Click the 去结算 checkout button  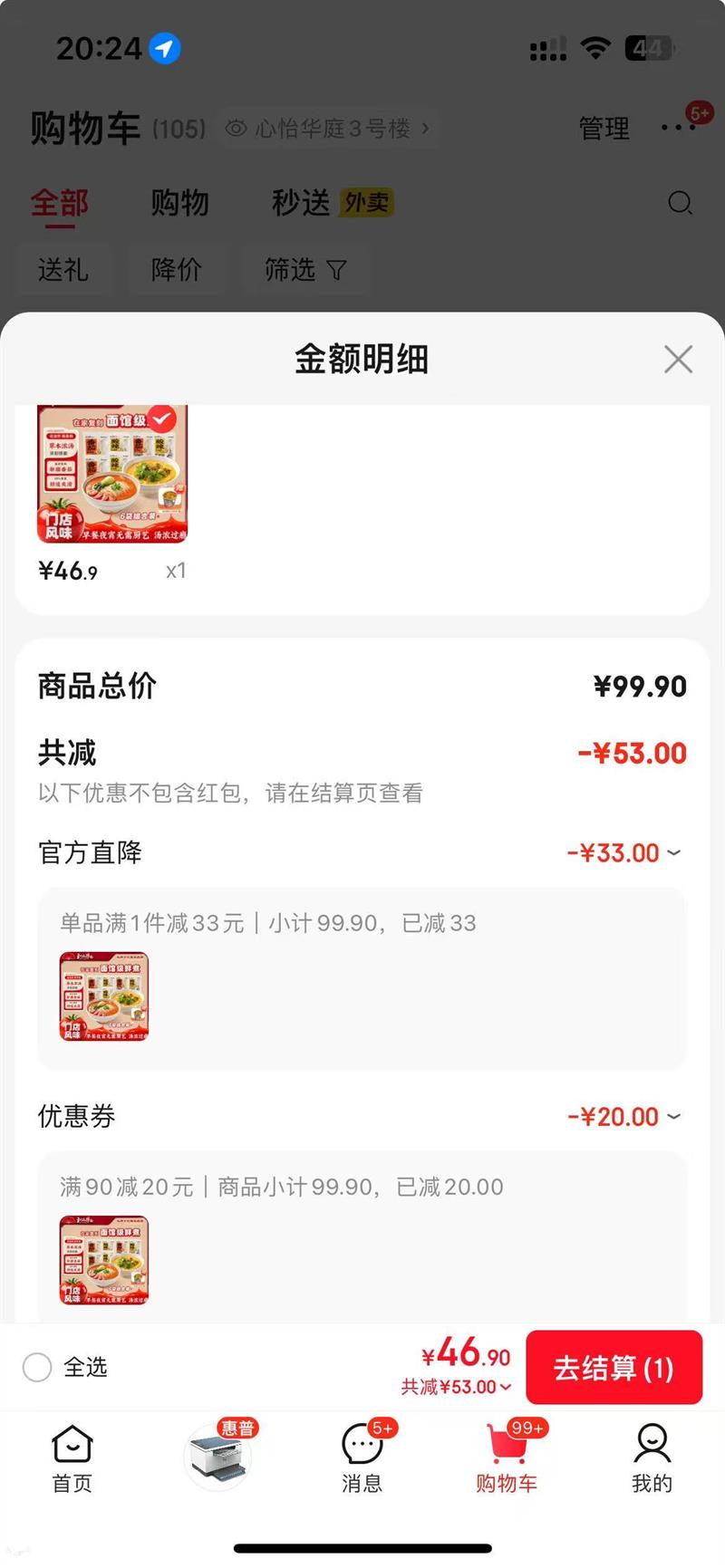point(614,1368)
